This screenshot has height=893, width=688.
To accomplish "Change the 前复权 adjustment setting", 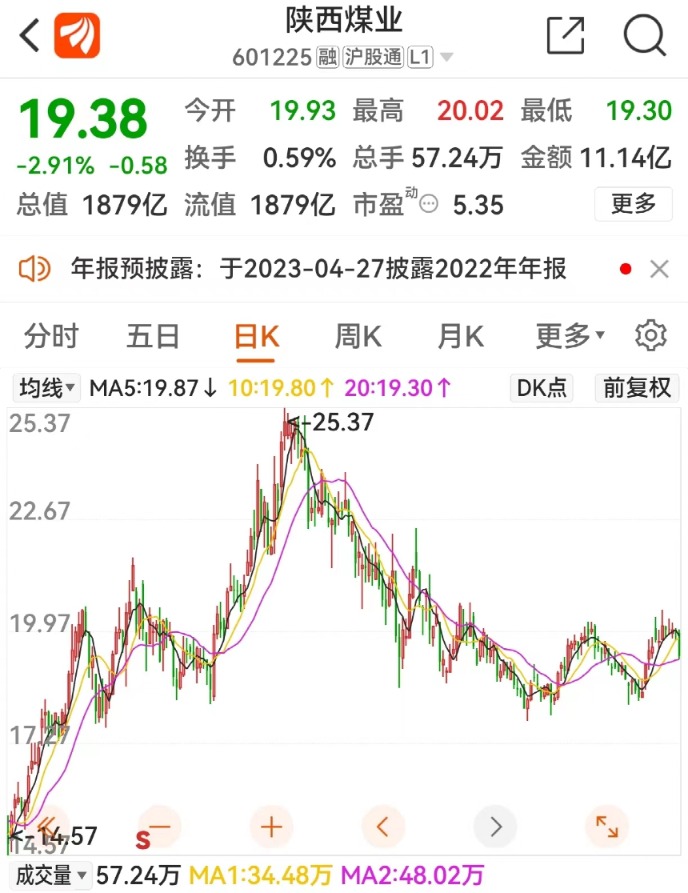I will (x=637, y=388).
